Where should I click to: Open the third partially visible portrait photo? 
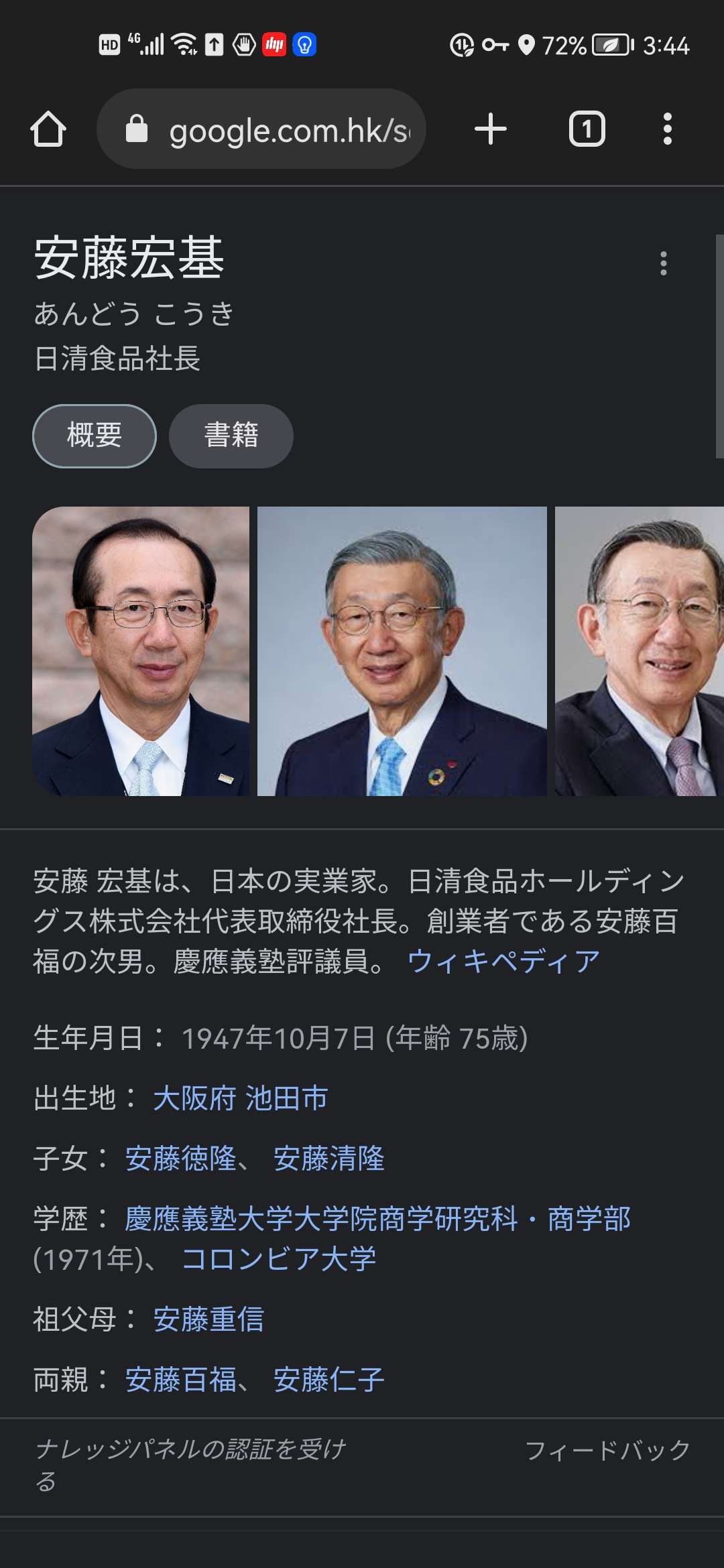[x=639, y=651]
